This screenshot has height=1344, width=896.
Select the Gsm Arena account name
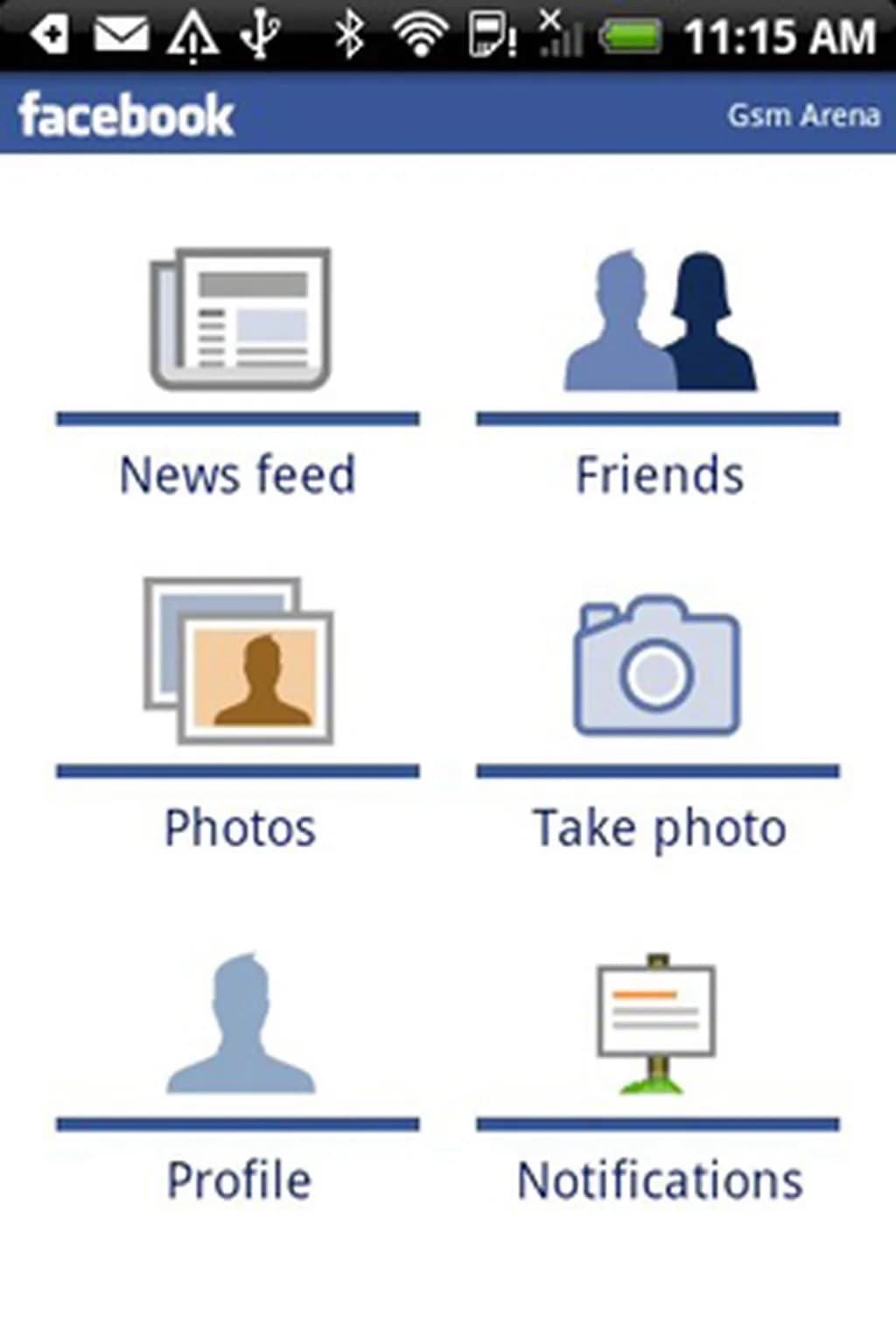(804, 115)
